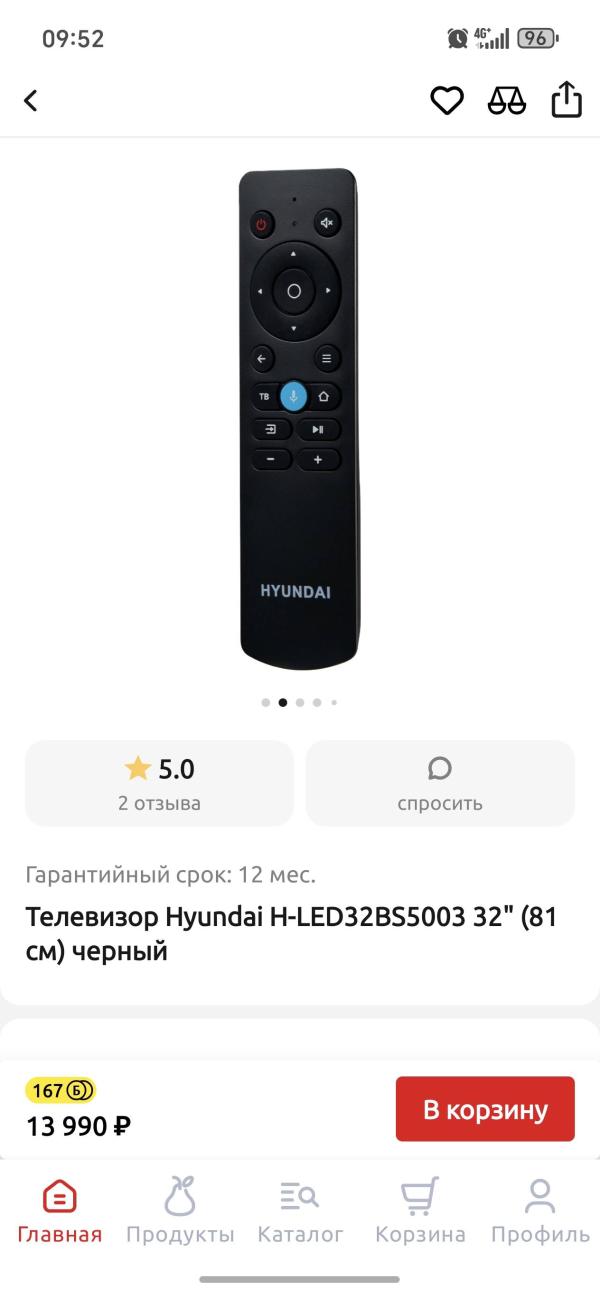Go back to the previous page
600x1298 pixels.
point(31,100)
